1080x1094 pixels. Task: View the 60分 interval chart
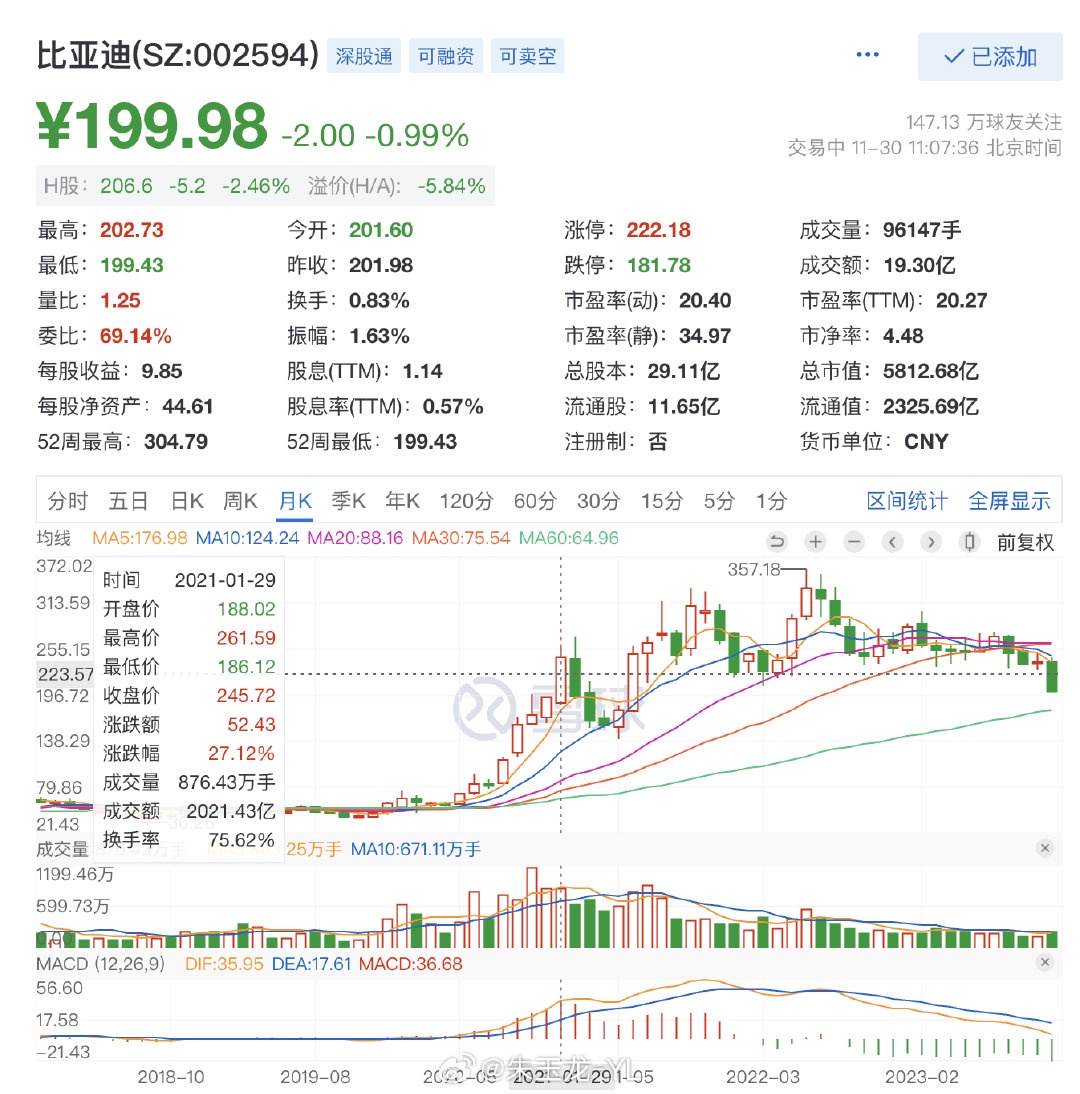point(535,501)
